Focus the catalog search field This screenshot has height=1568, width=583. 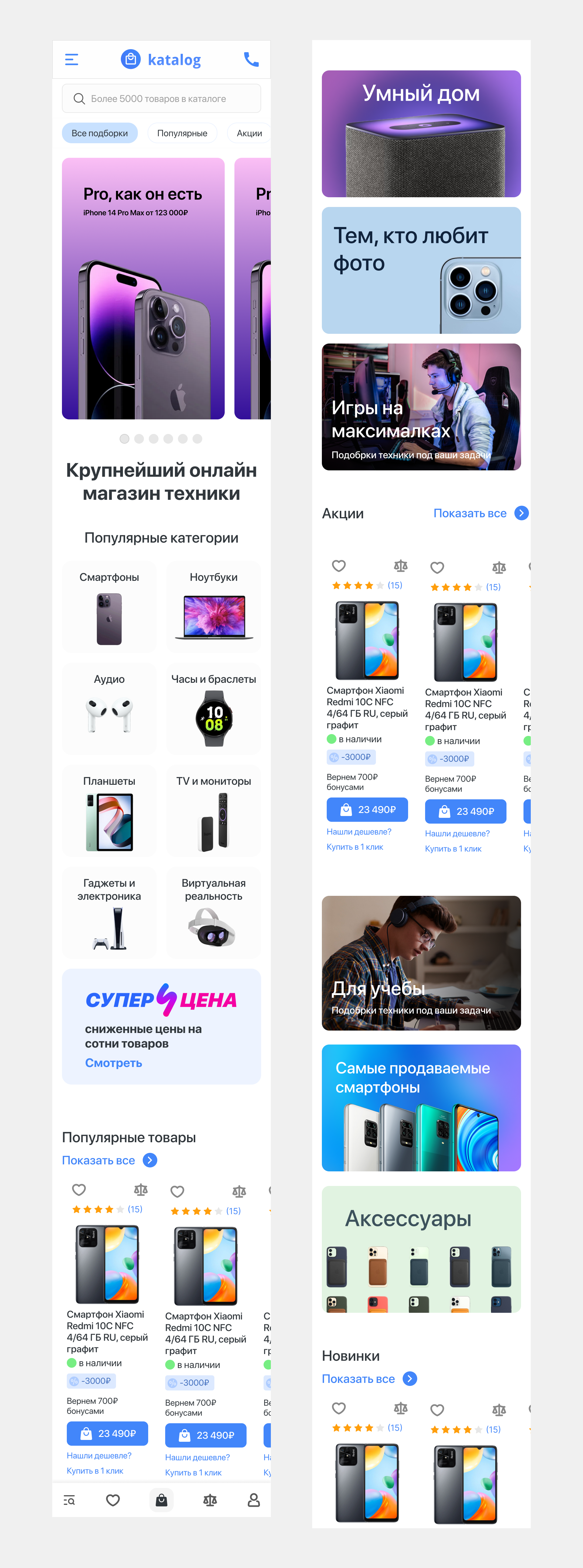pyautogui.click(x=161, y=99)
